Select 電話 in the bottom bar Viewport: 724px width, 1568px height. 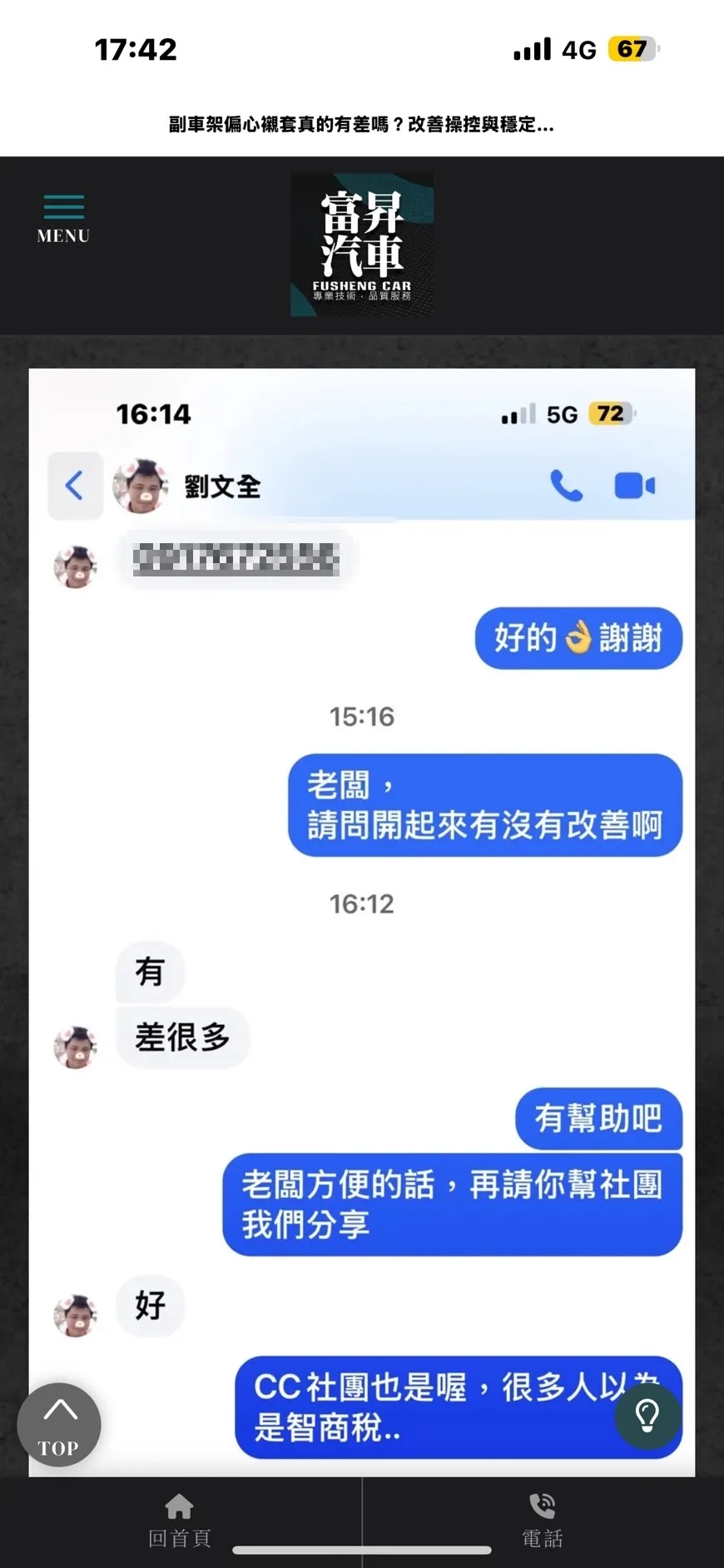[x=543, y=1521]
